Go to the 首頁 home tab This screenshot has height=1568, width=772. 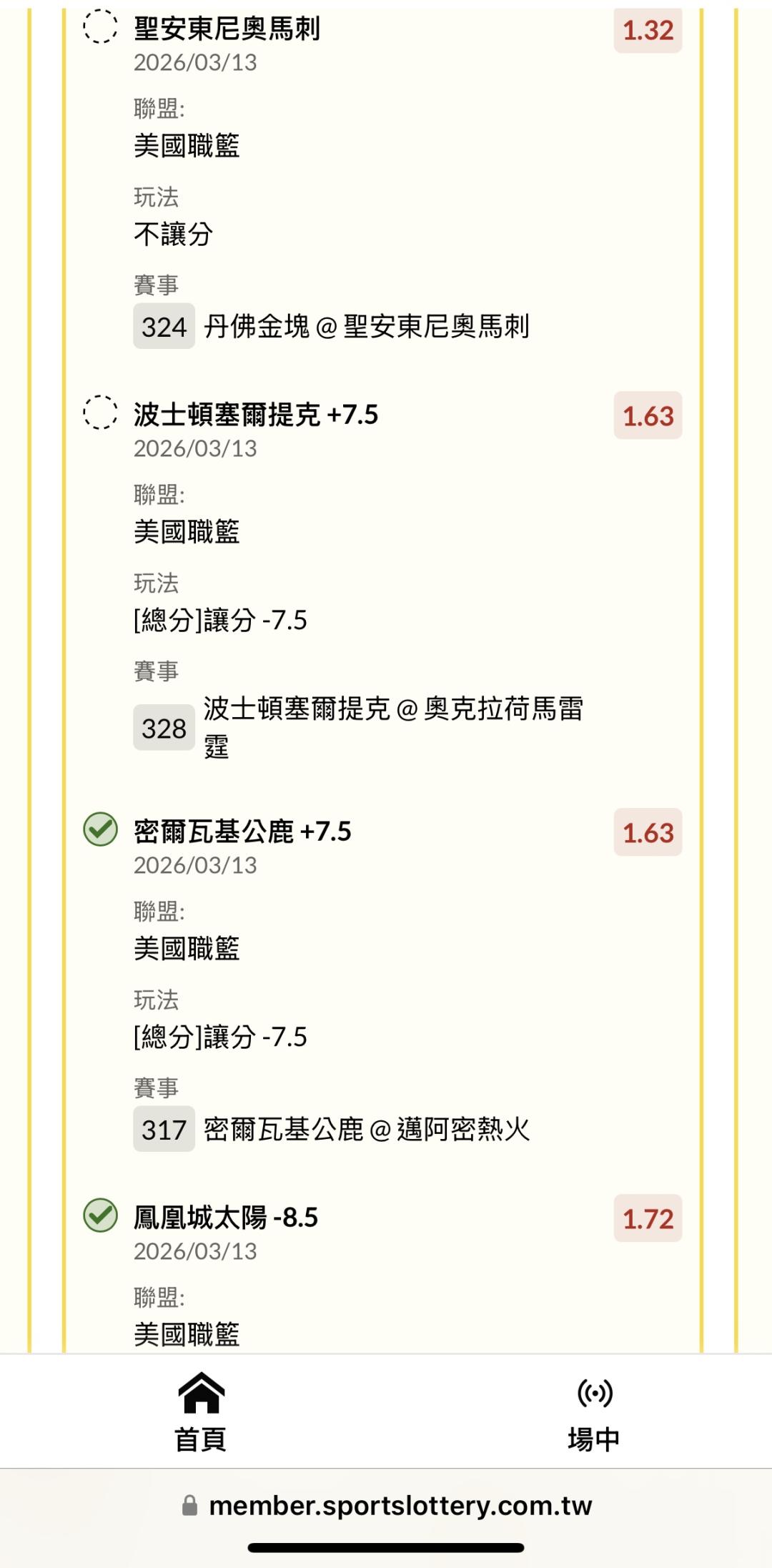tap(201, 1412)
